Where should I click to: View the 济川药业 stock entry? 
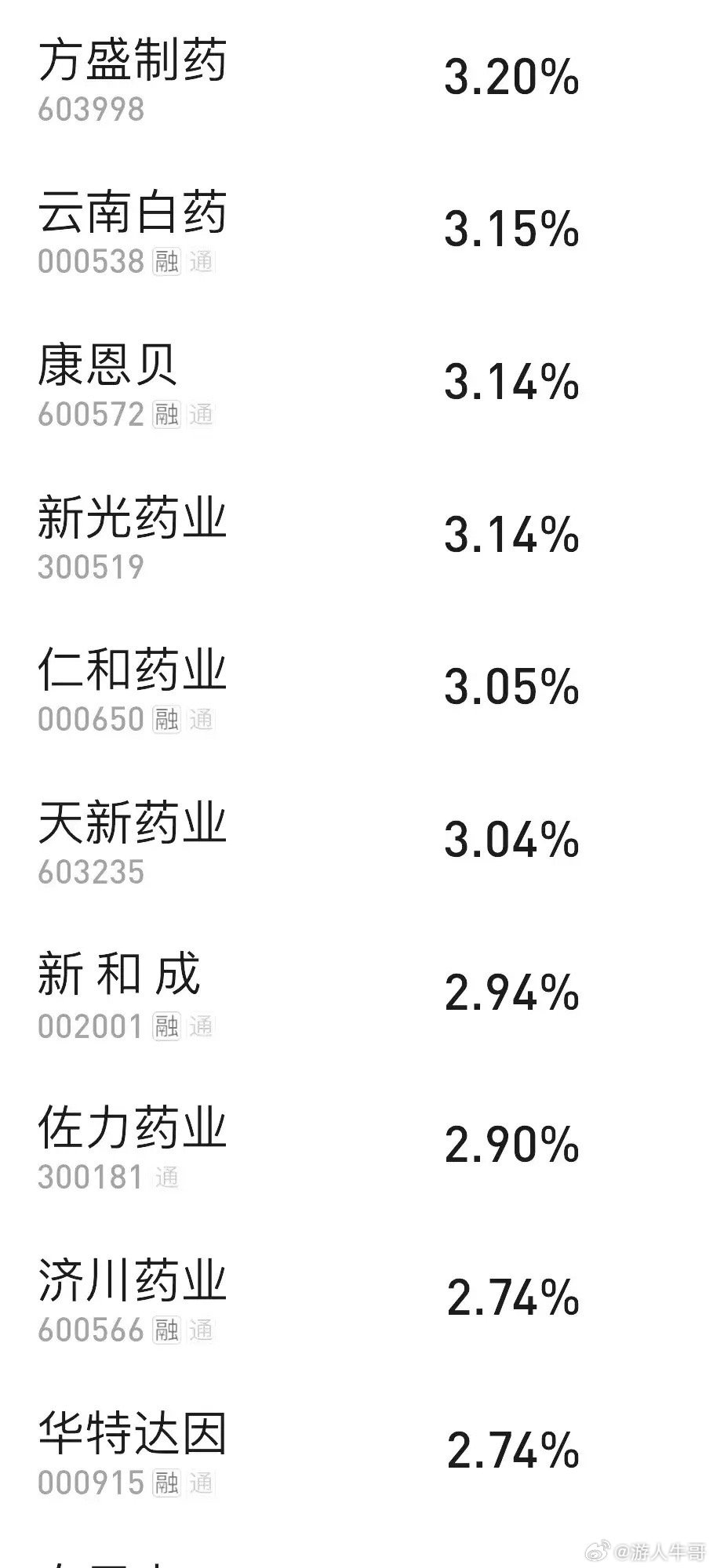(356, 1299)
